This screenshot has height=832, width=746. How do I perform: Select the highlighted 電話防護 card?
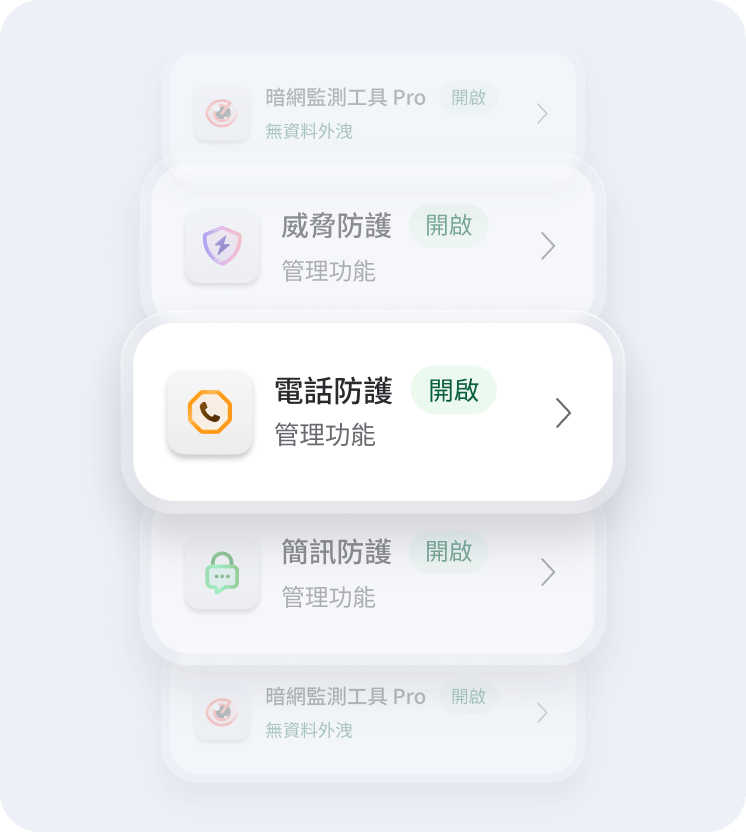tap(373, 411)
